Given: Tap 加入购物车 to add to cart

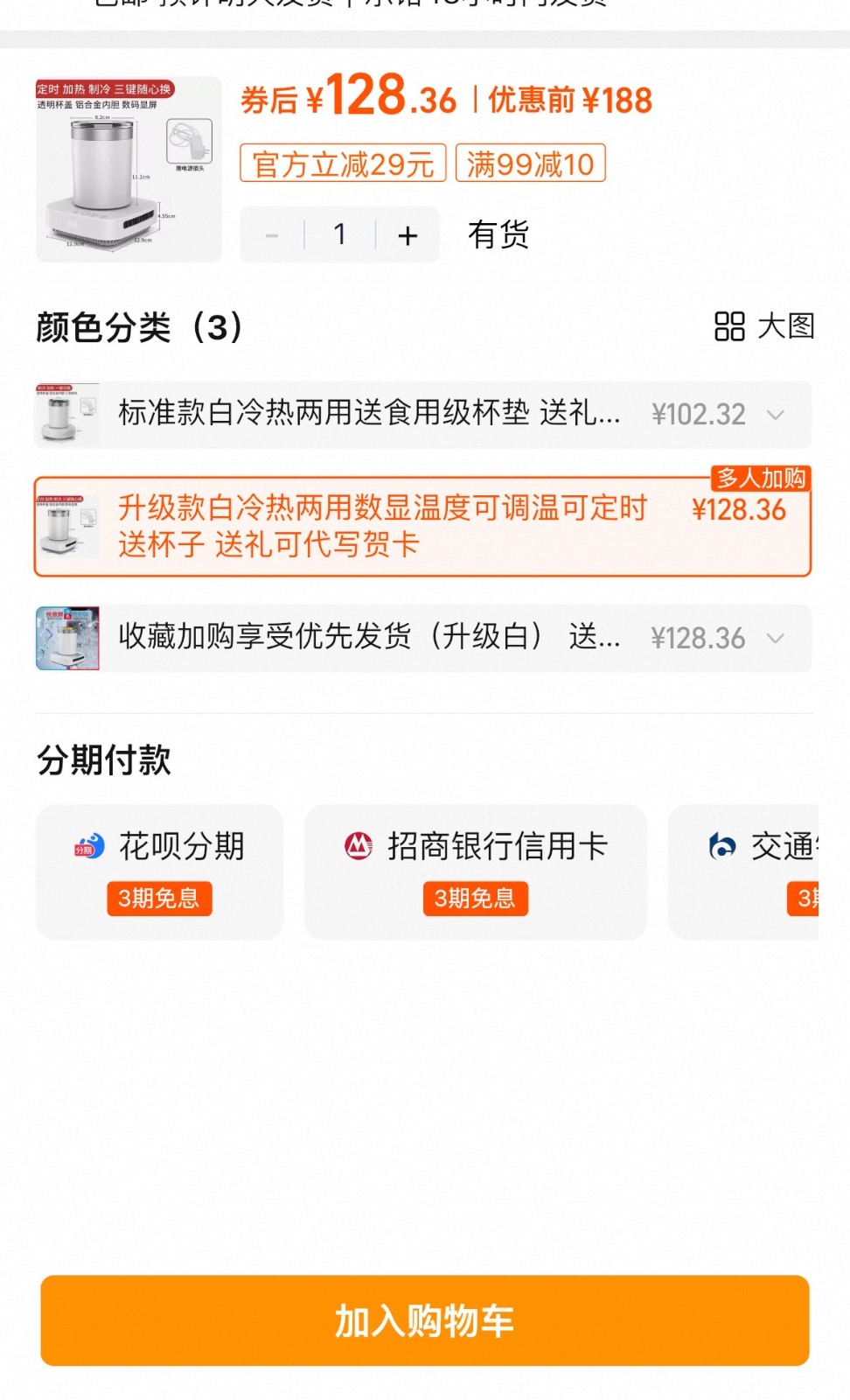Looking at the screenshot, I should coord(425,1319).
